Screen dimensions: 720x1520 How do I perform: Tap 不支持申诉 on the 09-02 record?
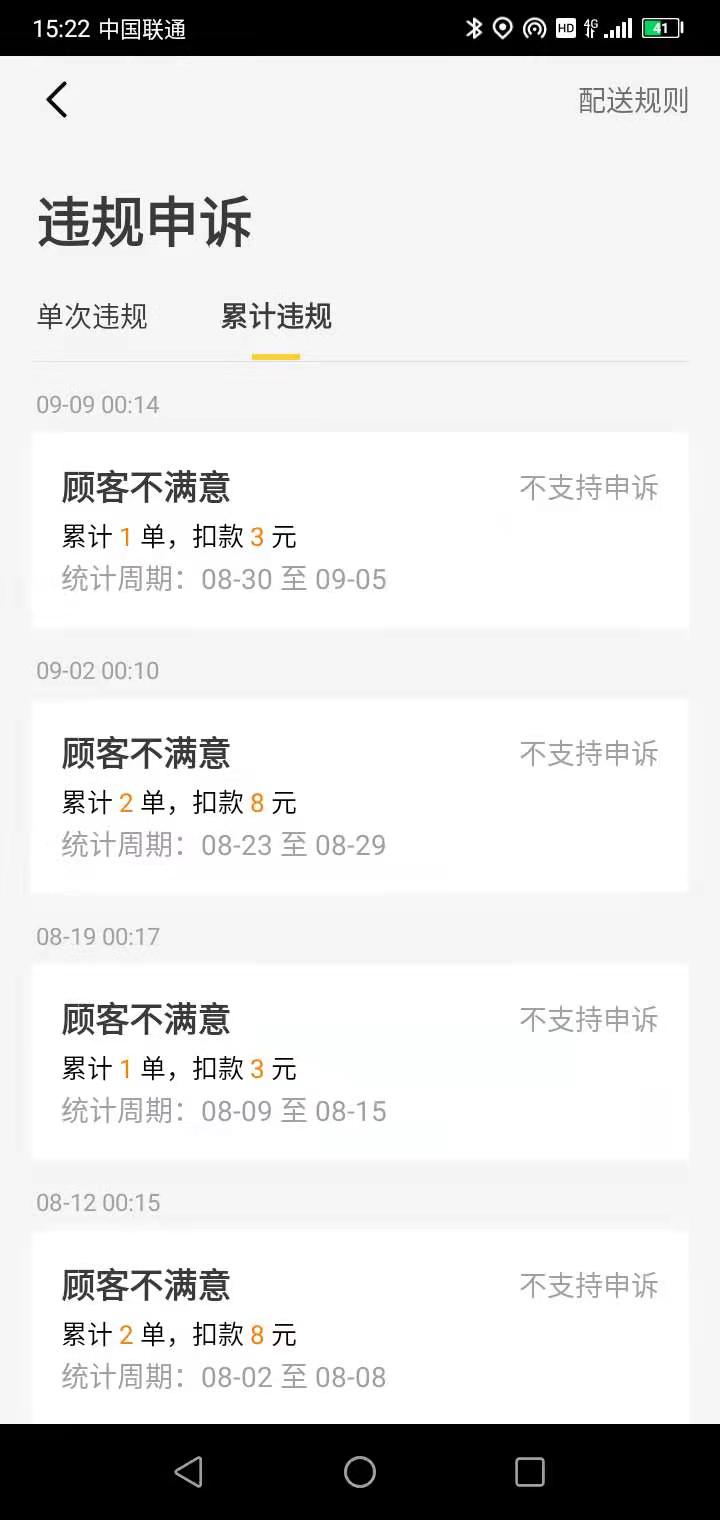coord(590,754)
